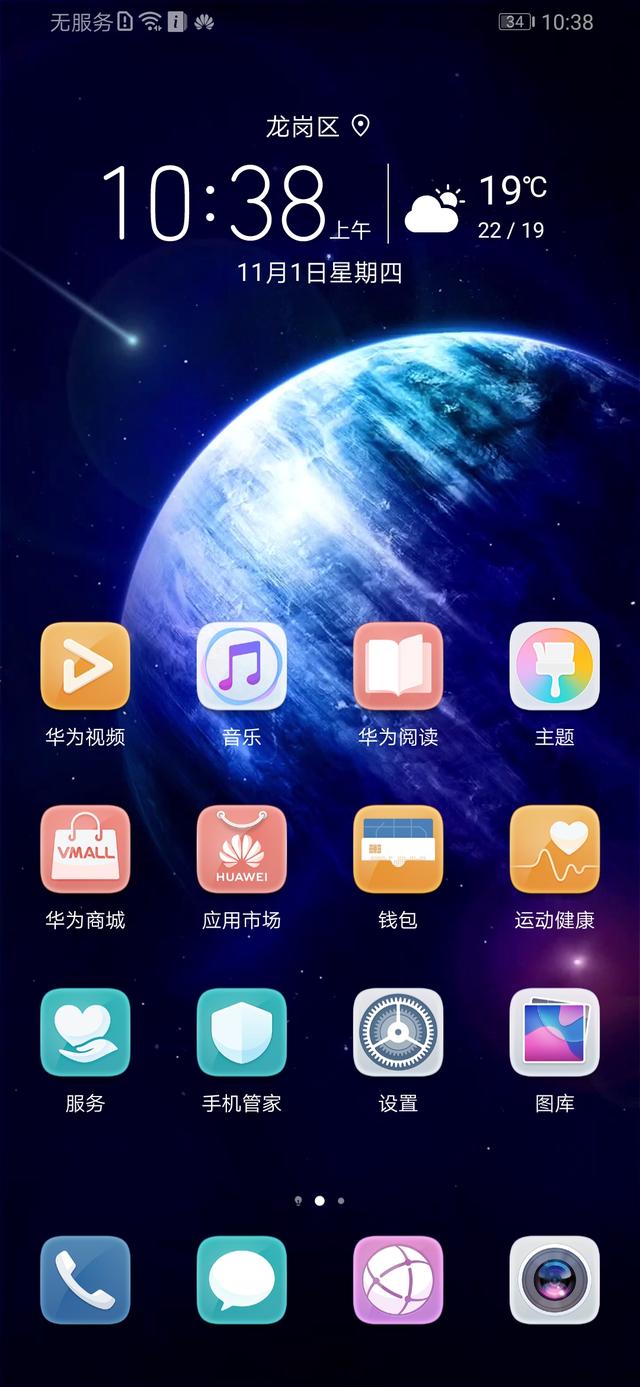
Task: Open 应用市场 app market
Action: pos(241,849)
